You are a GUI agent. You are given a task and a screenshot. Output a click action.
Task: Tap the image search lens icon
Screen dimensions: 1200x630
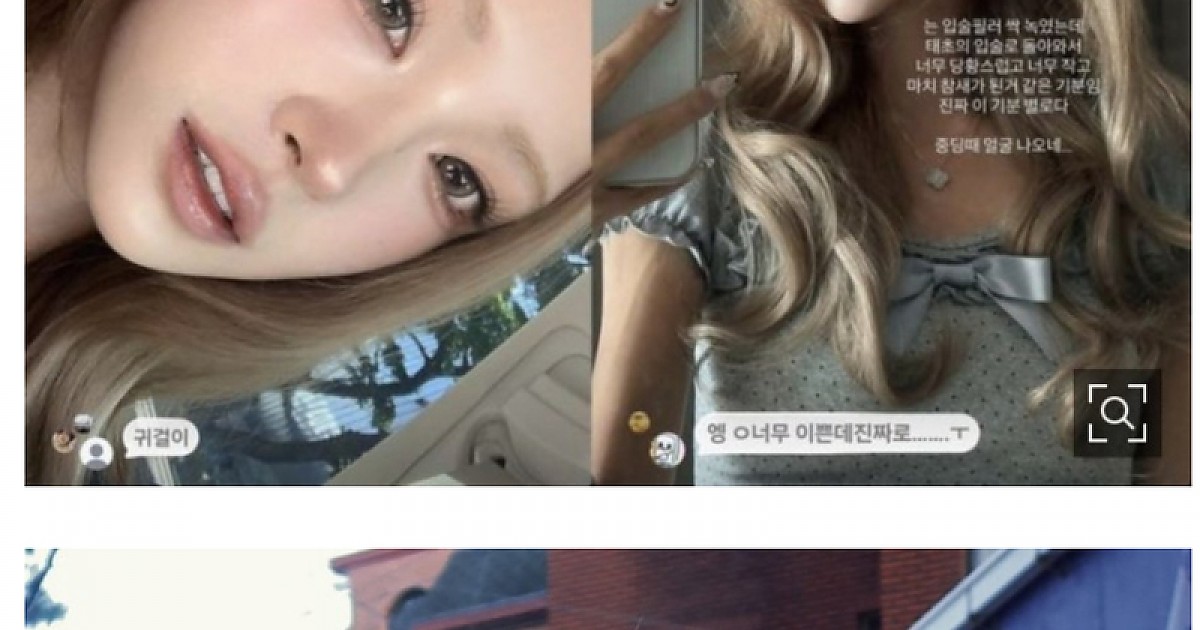click(1117, 412)
